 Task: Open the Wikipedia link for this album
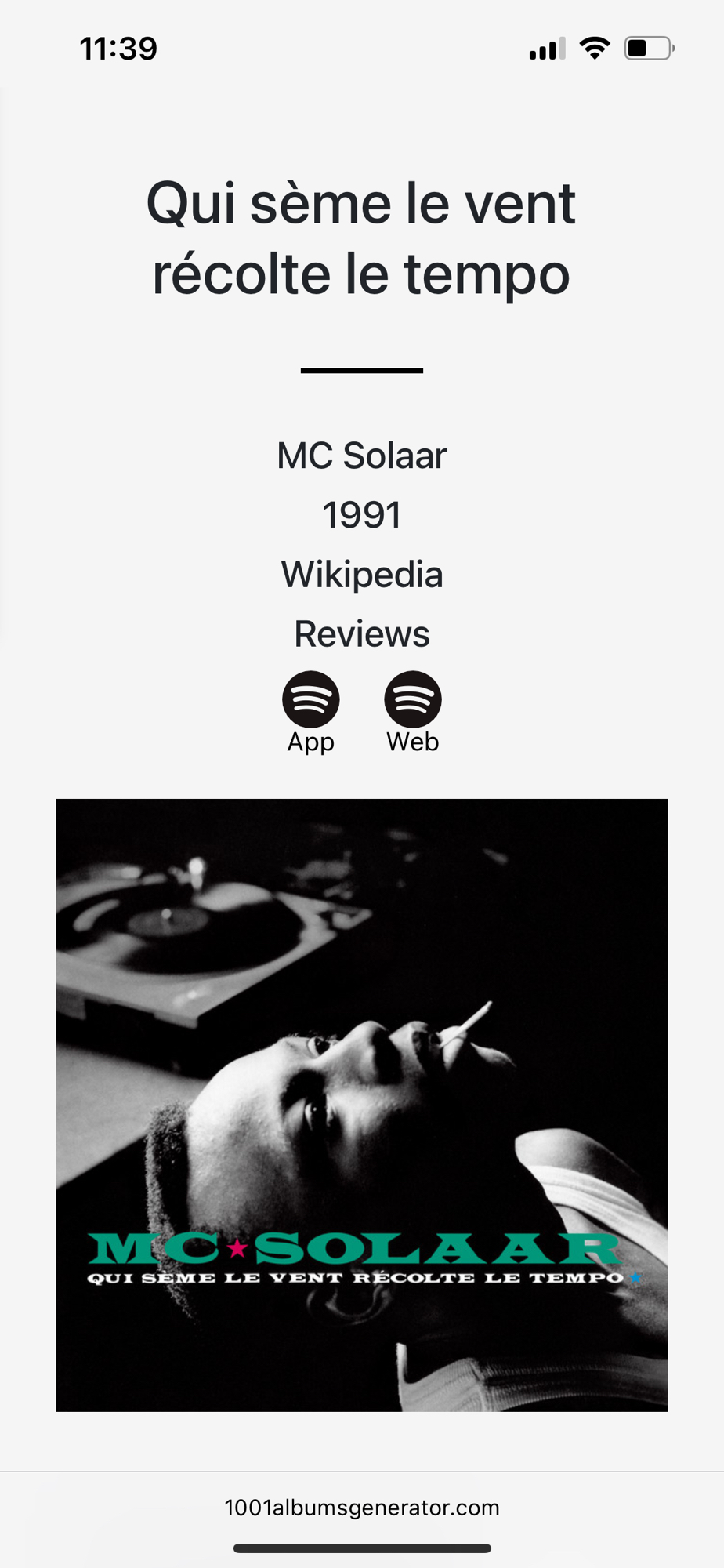tap(361, 575)
